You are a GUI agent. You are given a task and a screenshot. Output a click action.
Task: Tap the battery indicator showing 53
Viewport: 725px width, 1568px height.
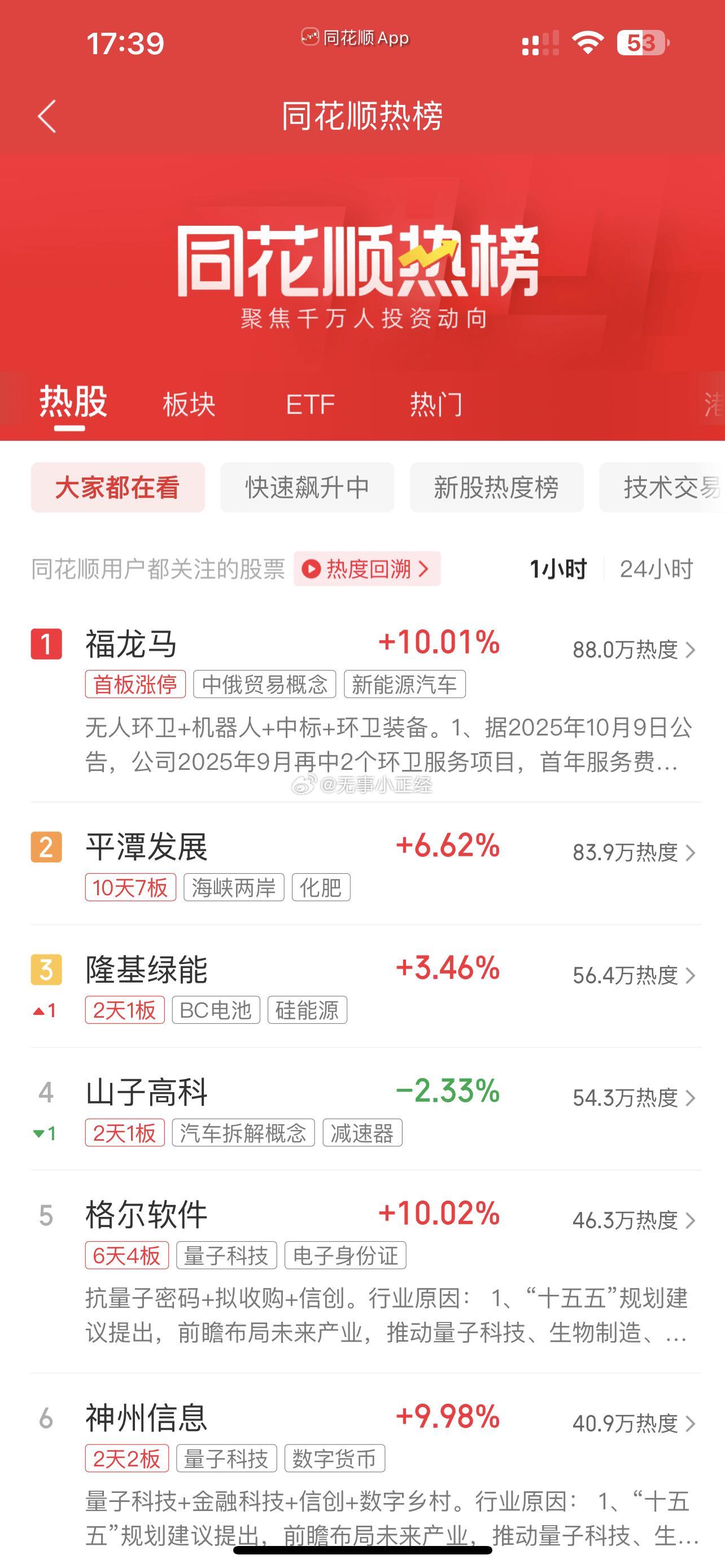[x=642, y=38]
